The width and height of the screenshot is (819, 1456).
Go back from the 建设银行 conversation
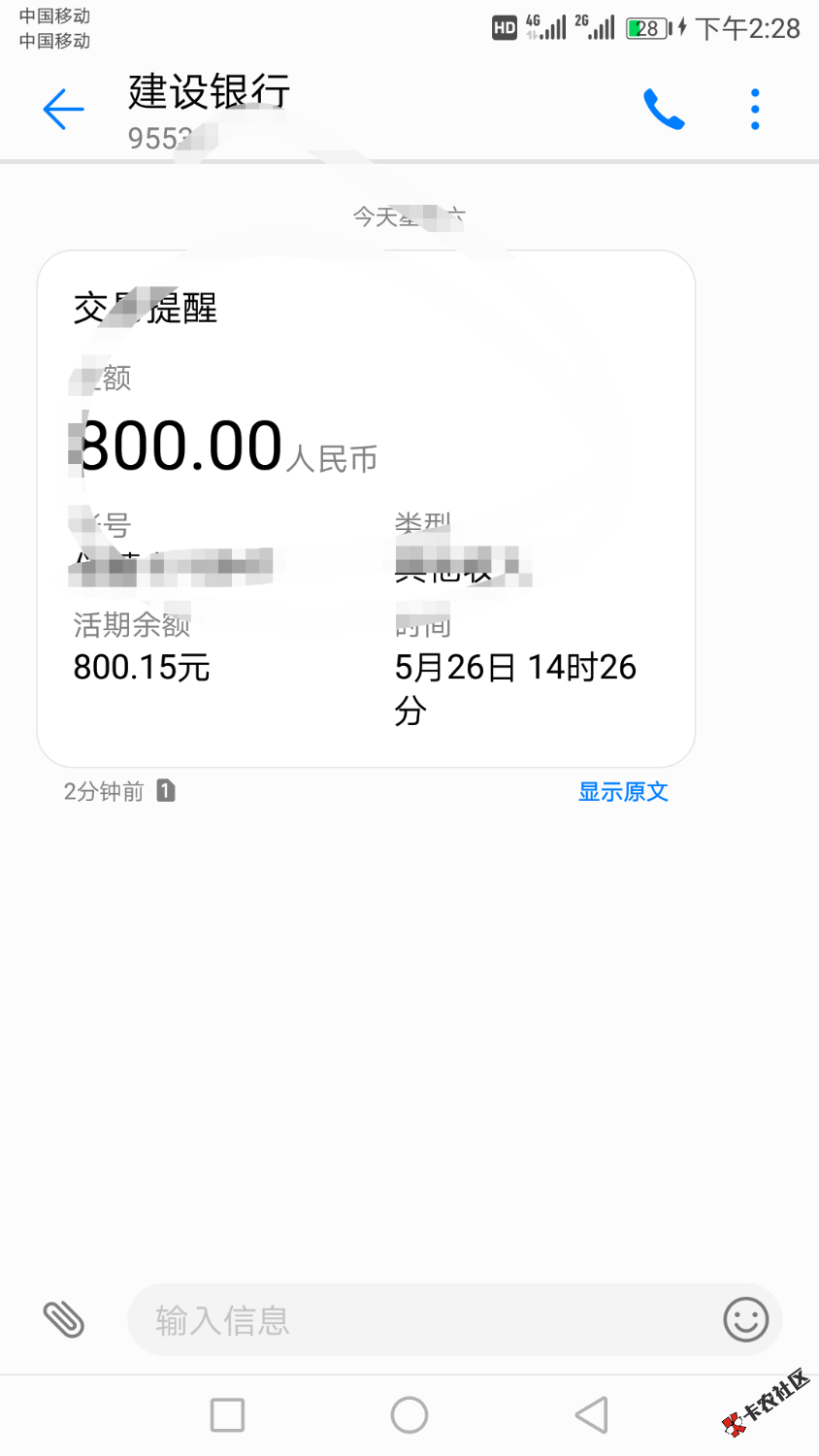click(x=64, y=109)
